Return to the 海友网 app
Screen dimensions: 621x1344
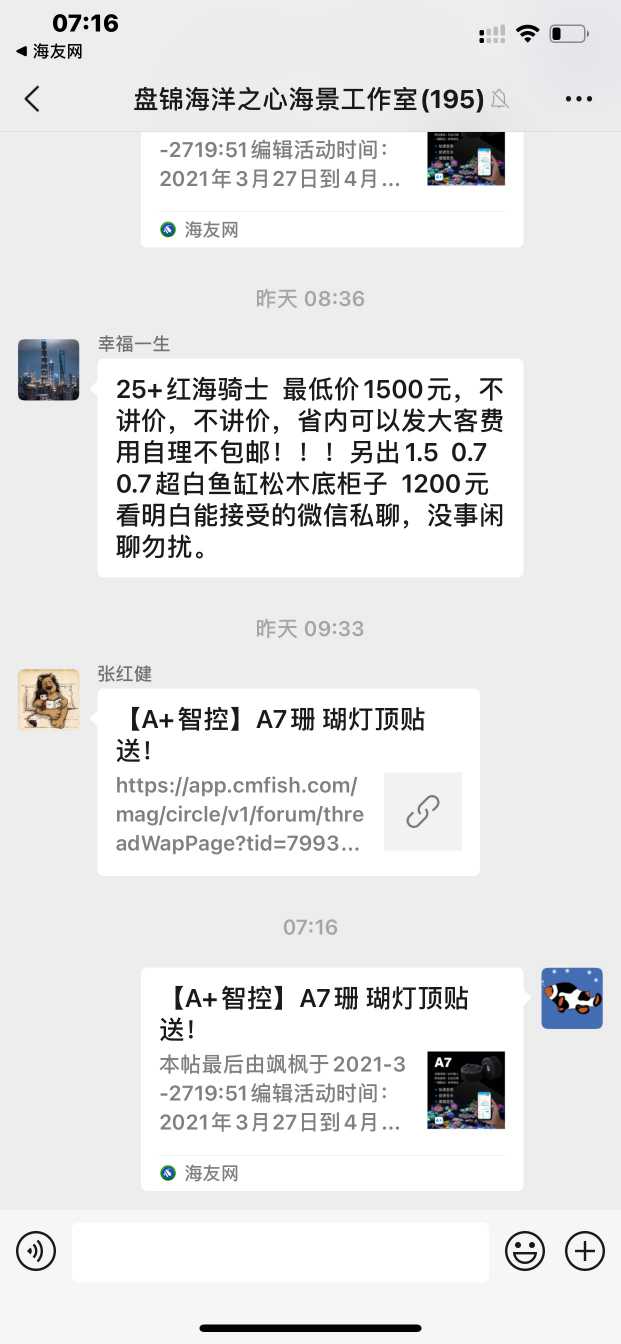pyautogui.click(x=49, y=51)
